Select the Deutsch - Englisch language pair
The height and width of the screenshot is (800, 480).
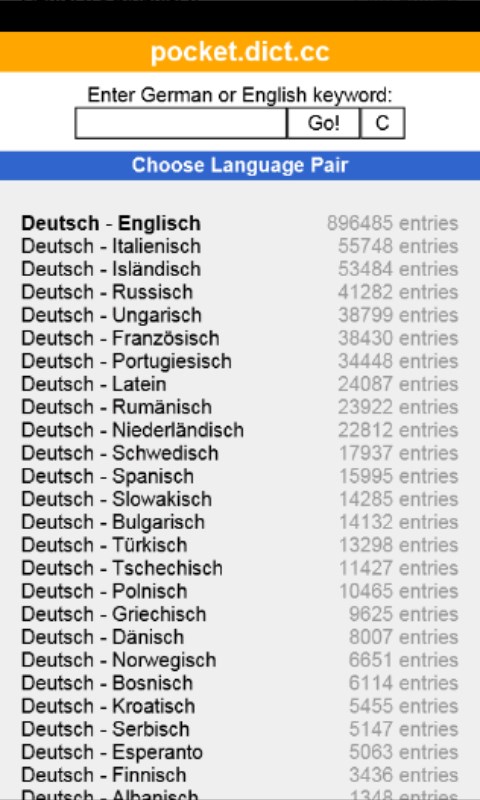pyautogui.click(x=111, y=223)
